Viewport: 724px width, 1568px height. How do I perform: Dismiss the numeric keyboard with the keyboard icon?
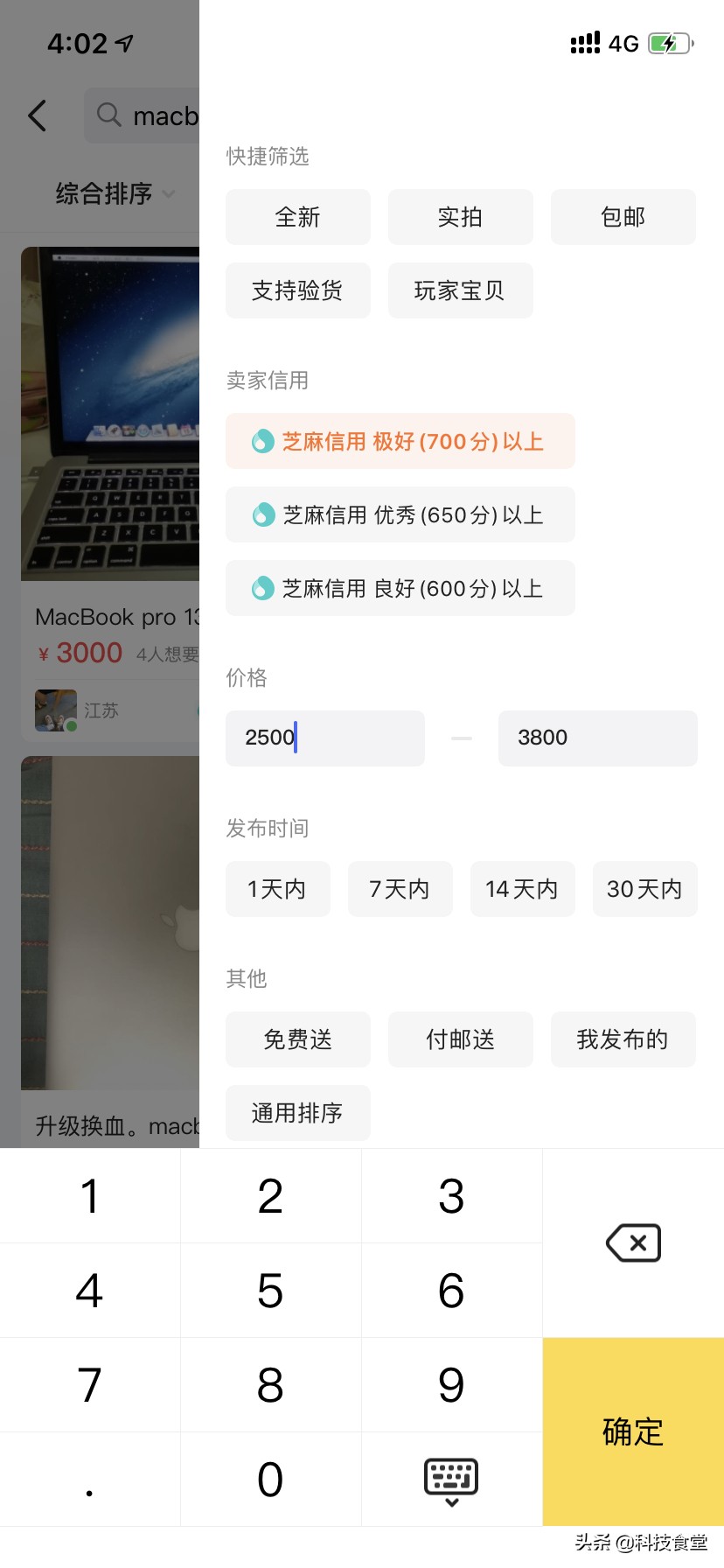(x=451, y=1479)
